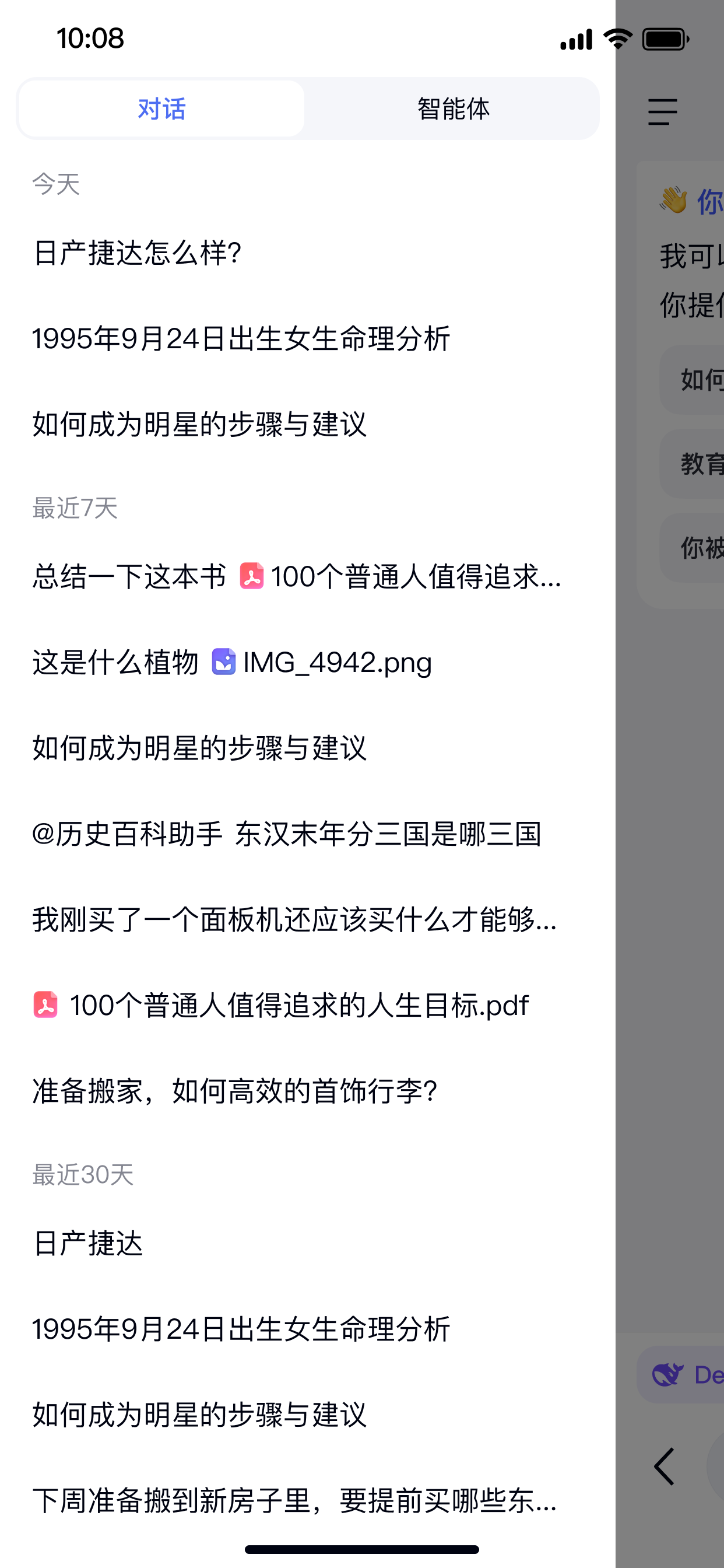Open the 这是什么植物 IMG_4942.png chat
This screenshot has width=724, height=1568.
tap(232, 662)
